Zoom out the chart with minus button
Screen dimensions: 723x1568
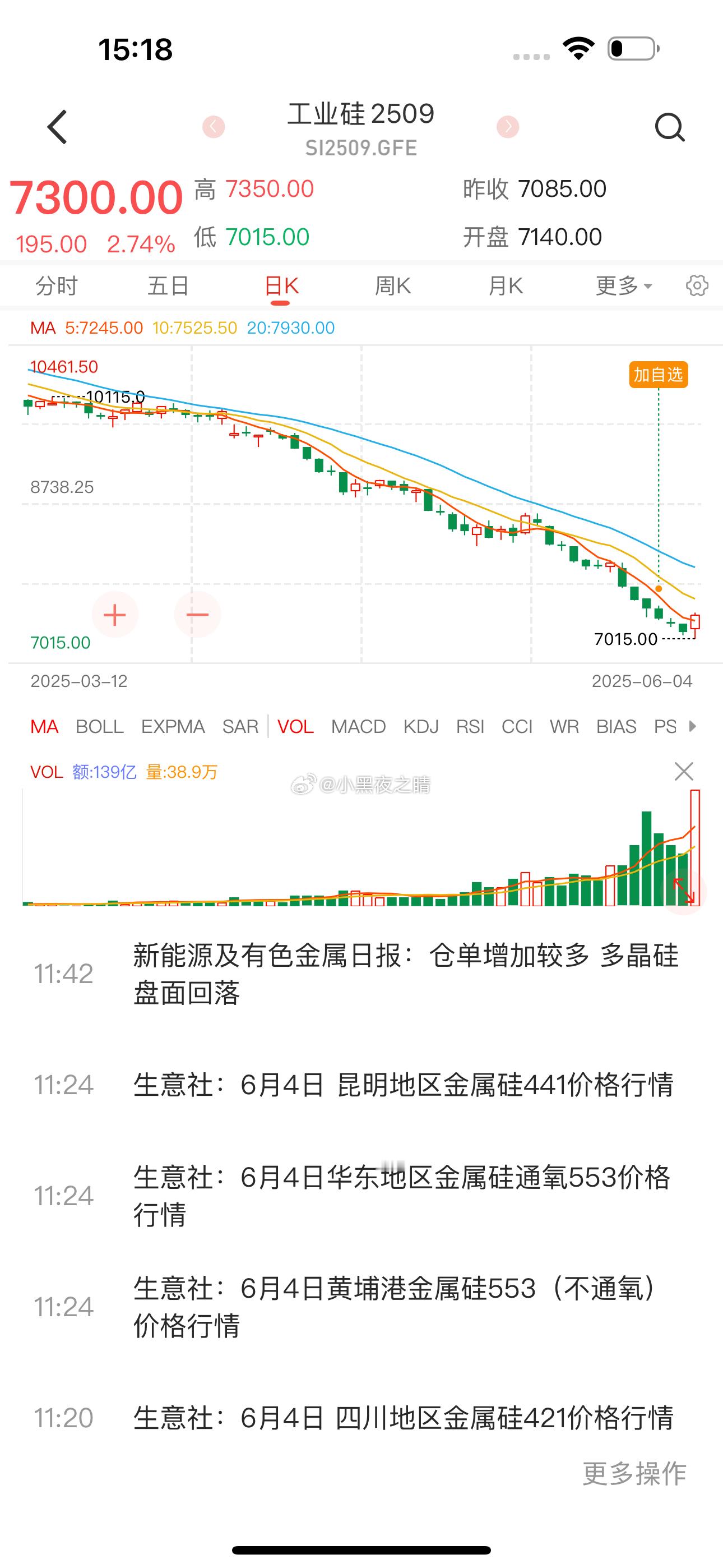197,615
